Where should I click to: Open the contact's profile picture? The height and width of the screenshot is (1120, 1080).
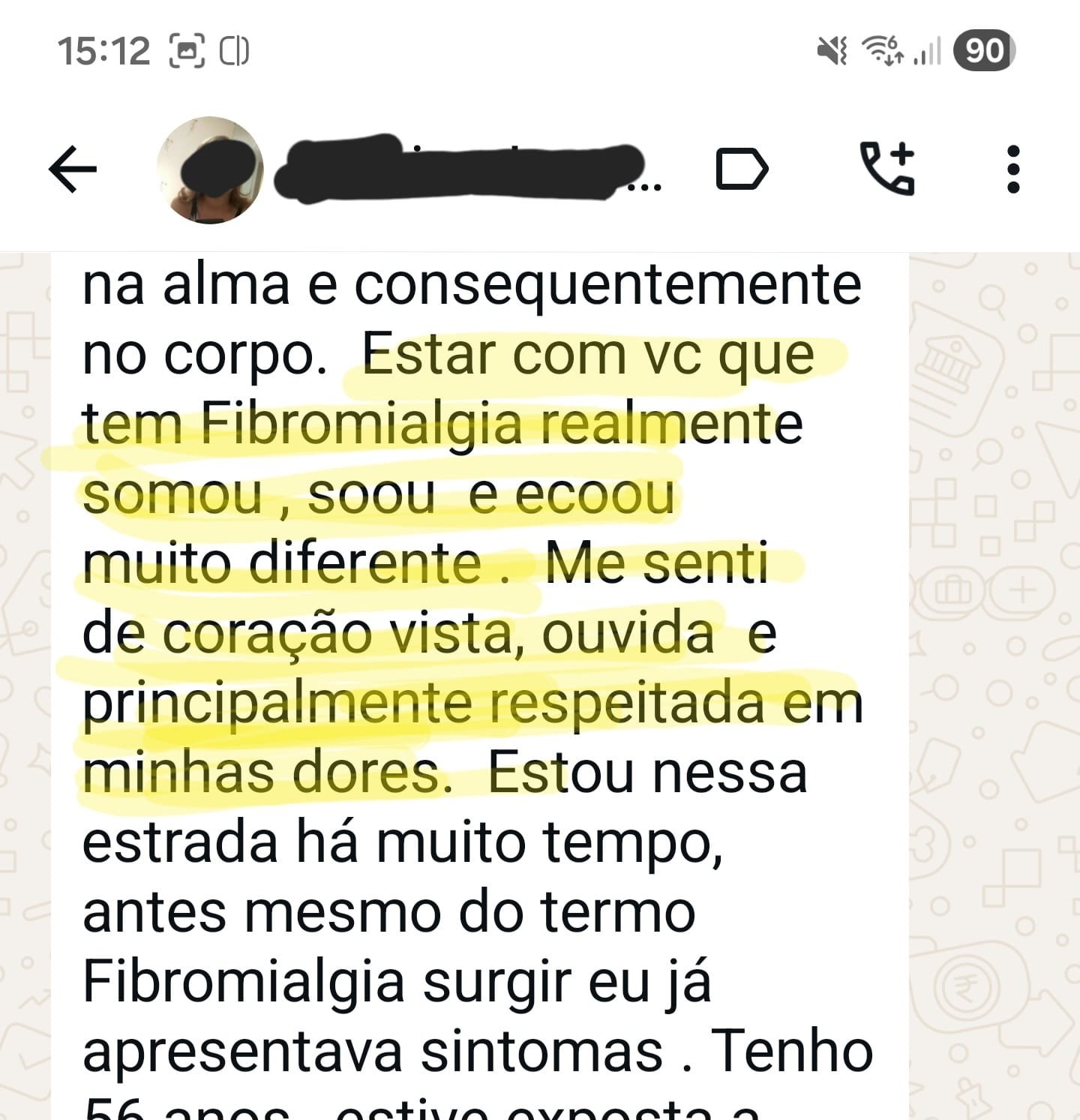[x=210, y=170]
